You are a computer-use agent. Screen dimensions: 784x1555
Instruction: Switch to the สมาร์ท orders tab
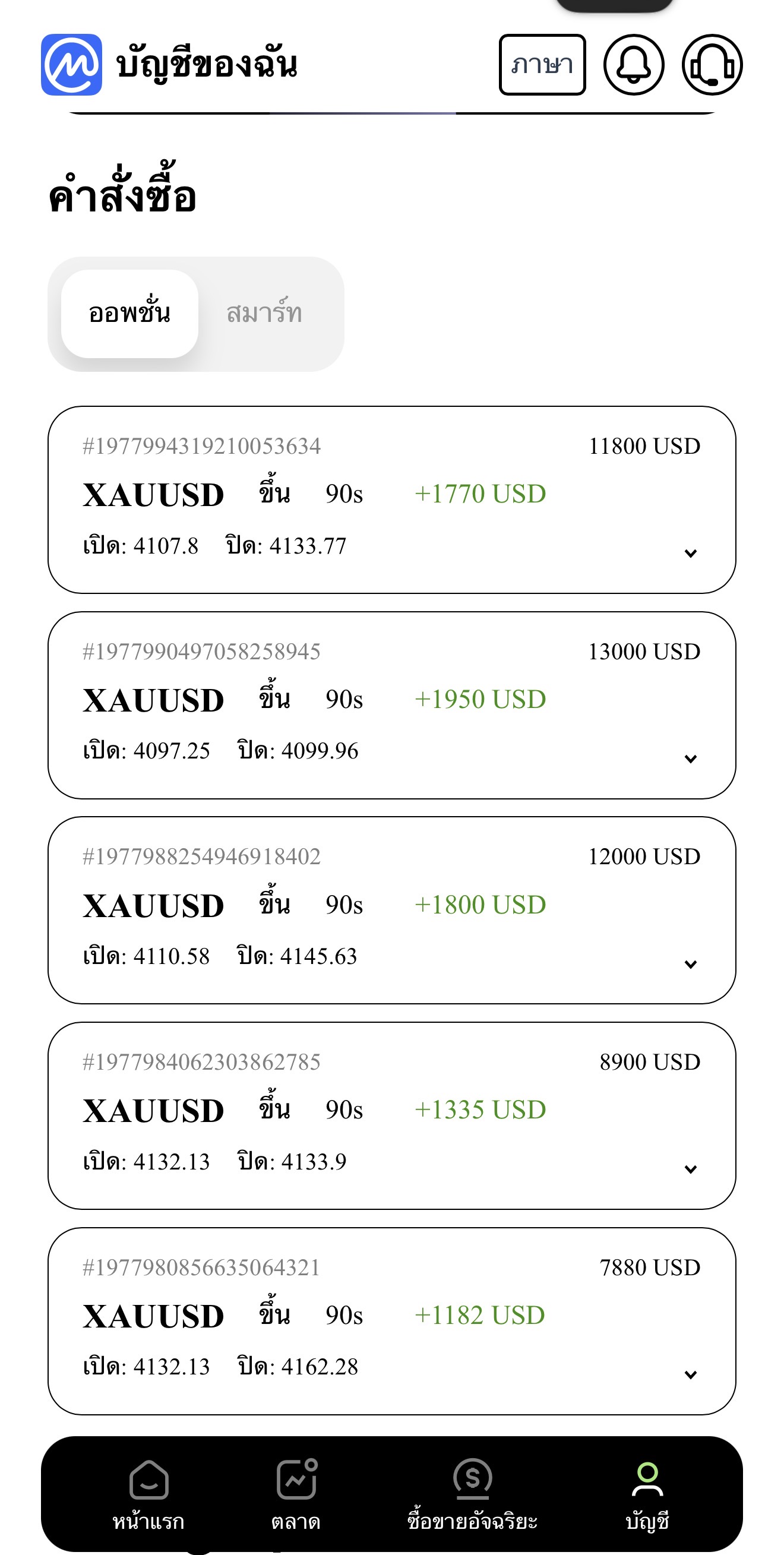pos(264,313)
